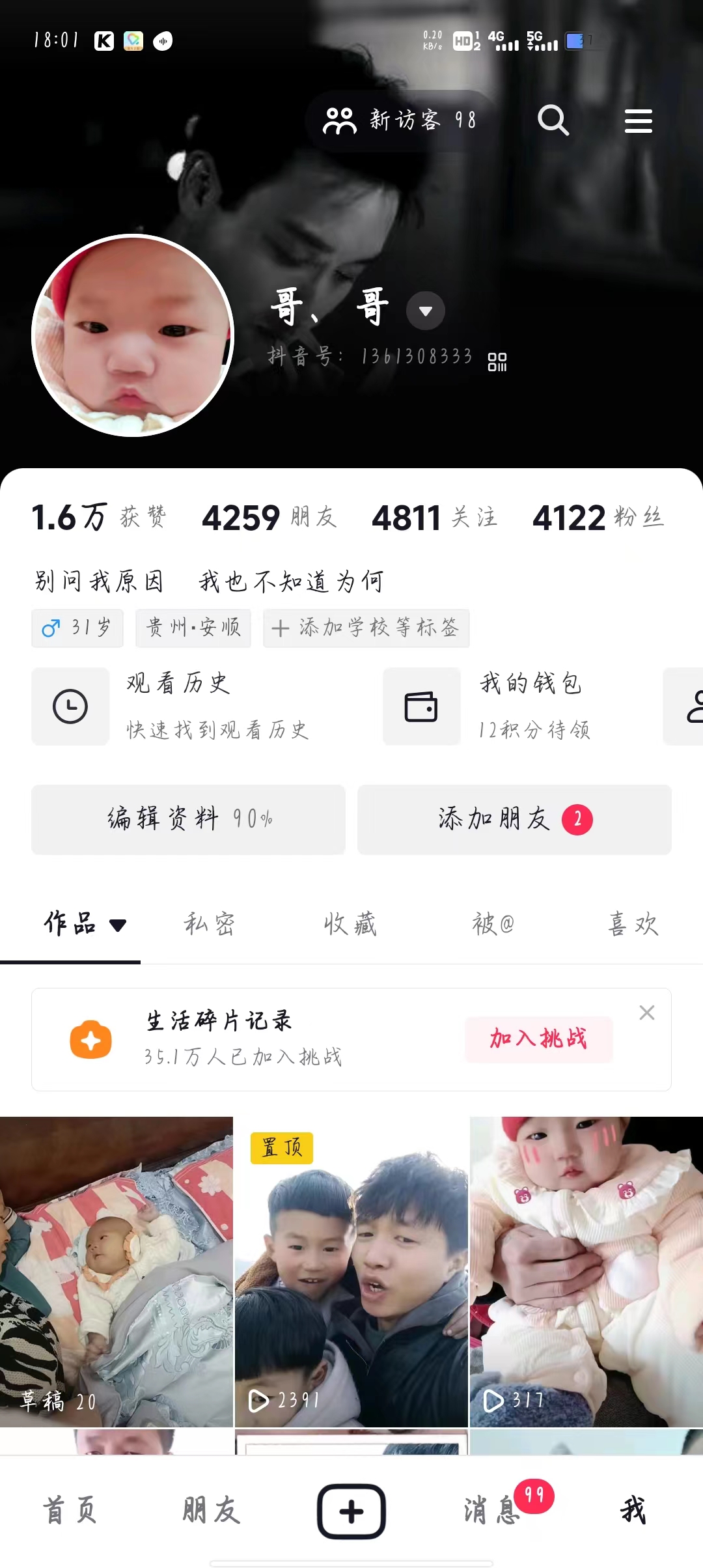Go to 消息 messages in the bottom bar

coord(492,1510)
